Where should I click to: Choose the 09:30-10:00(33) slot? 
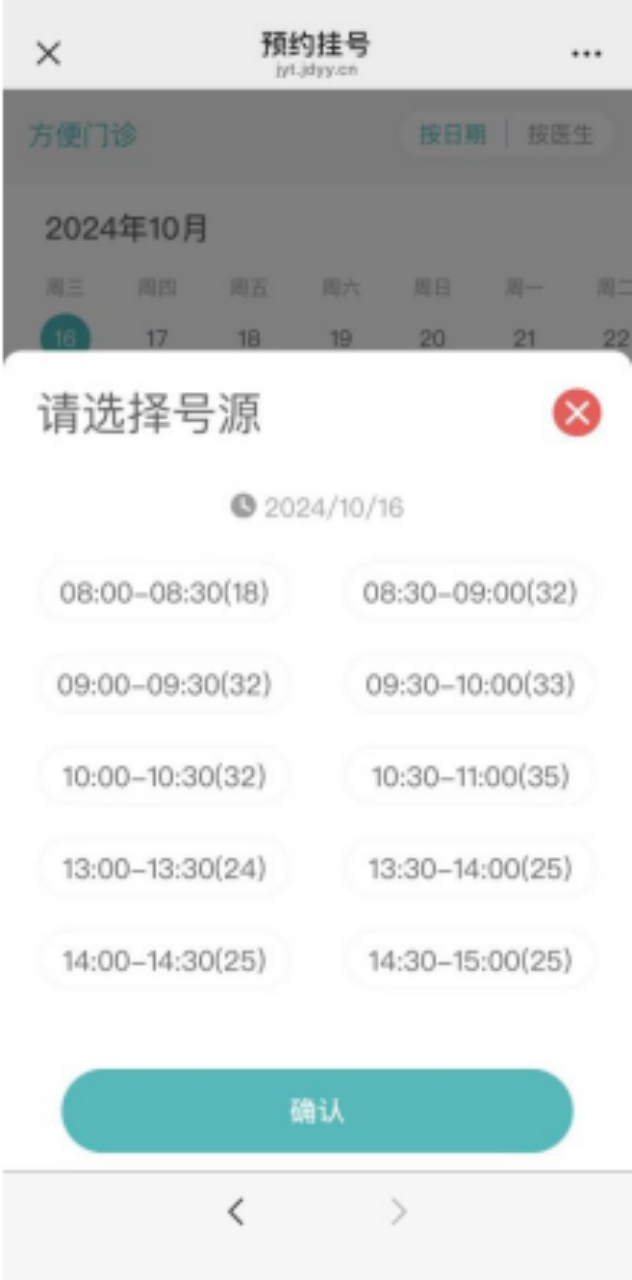[x=470, y=685]
